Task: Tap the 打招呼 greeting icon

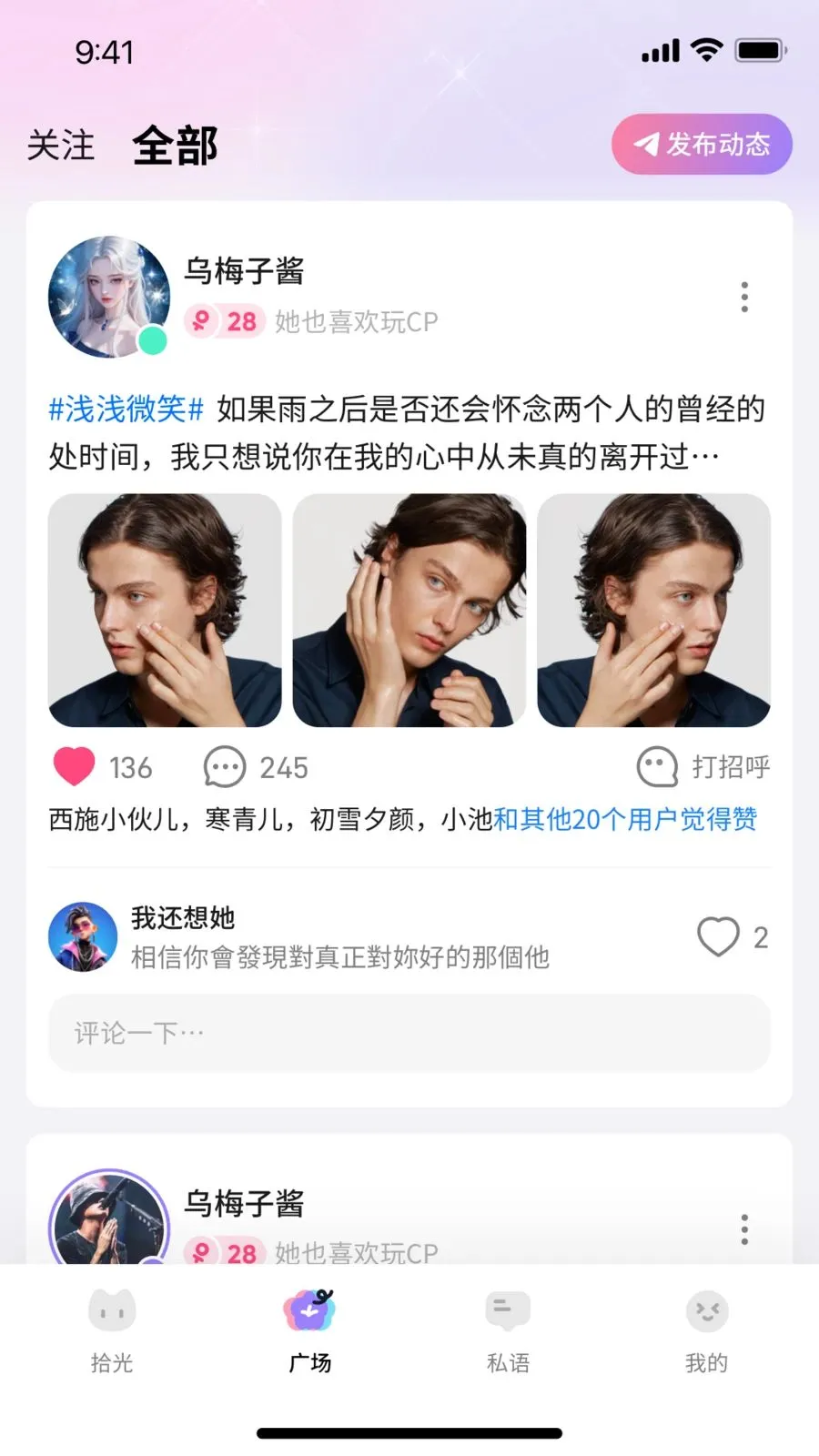Action: click(657, 766)
